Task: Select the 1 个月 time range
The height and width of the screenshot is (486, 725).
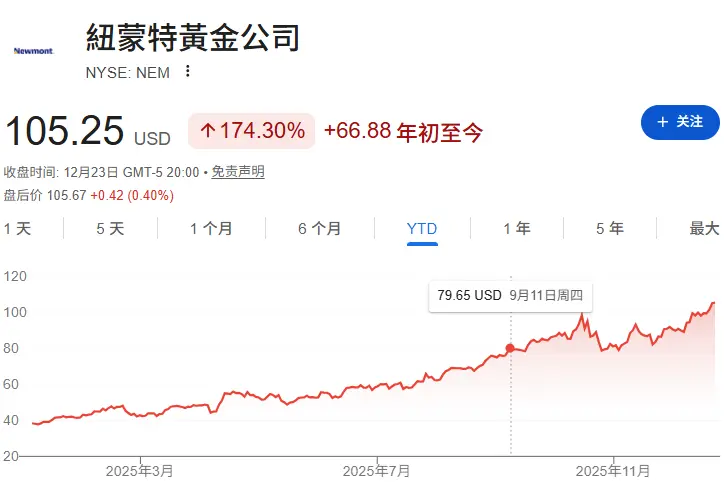Action: tap(211, 229)
